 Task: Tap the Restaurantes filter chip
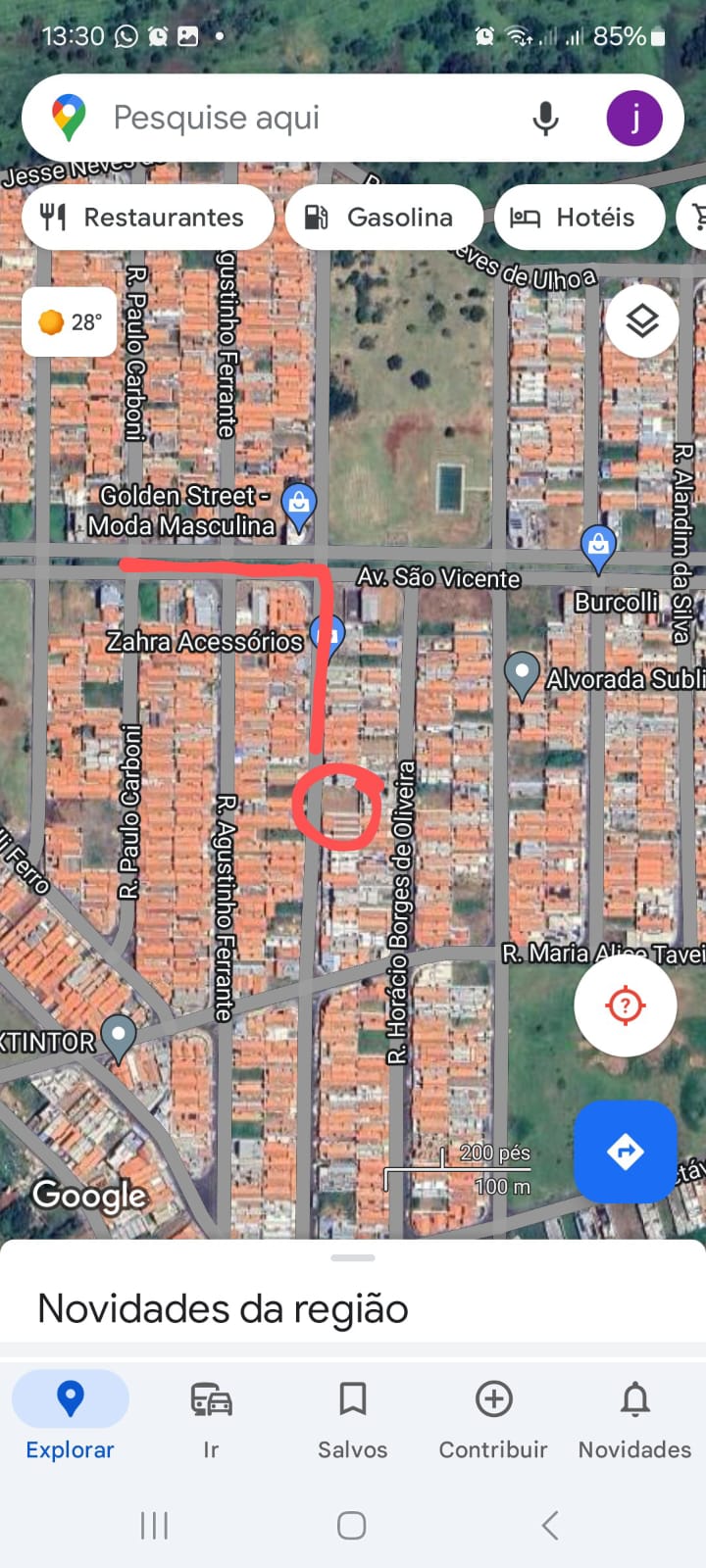tap(147, 217)
